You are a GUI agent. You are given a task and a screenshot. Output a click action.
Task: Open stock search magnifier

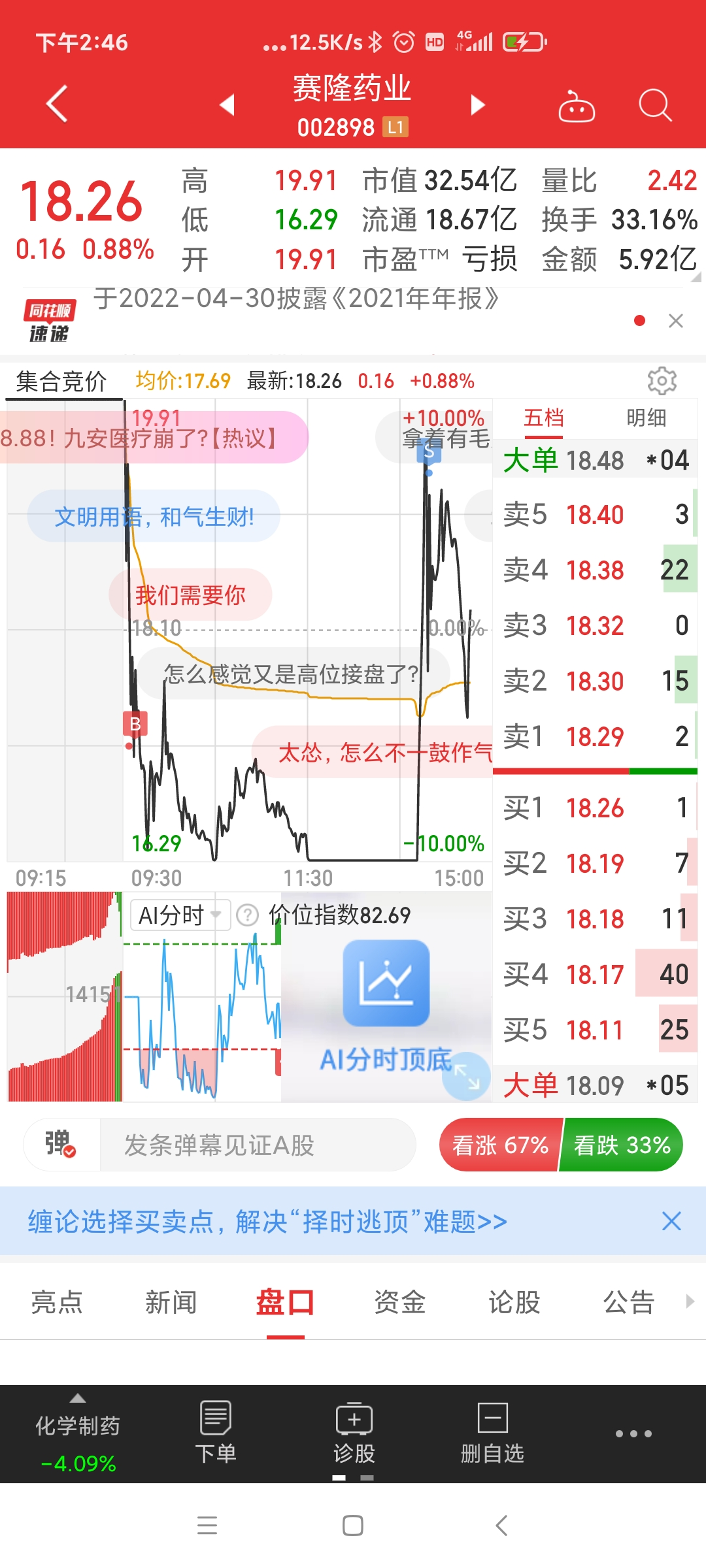pos(654,105)
